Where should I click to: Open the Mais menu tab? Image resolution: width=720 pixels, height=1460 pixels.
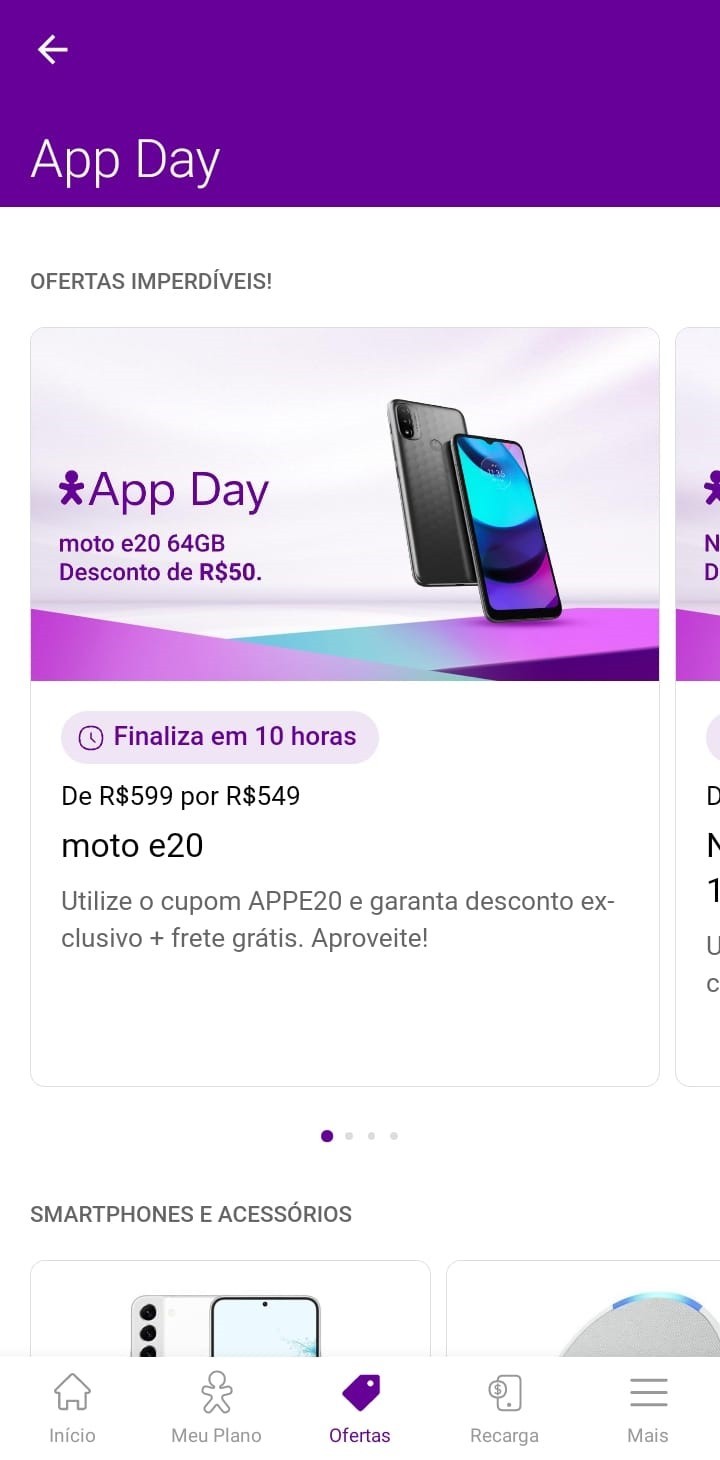pos(648,1408)
